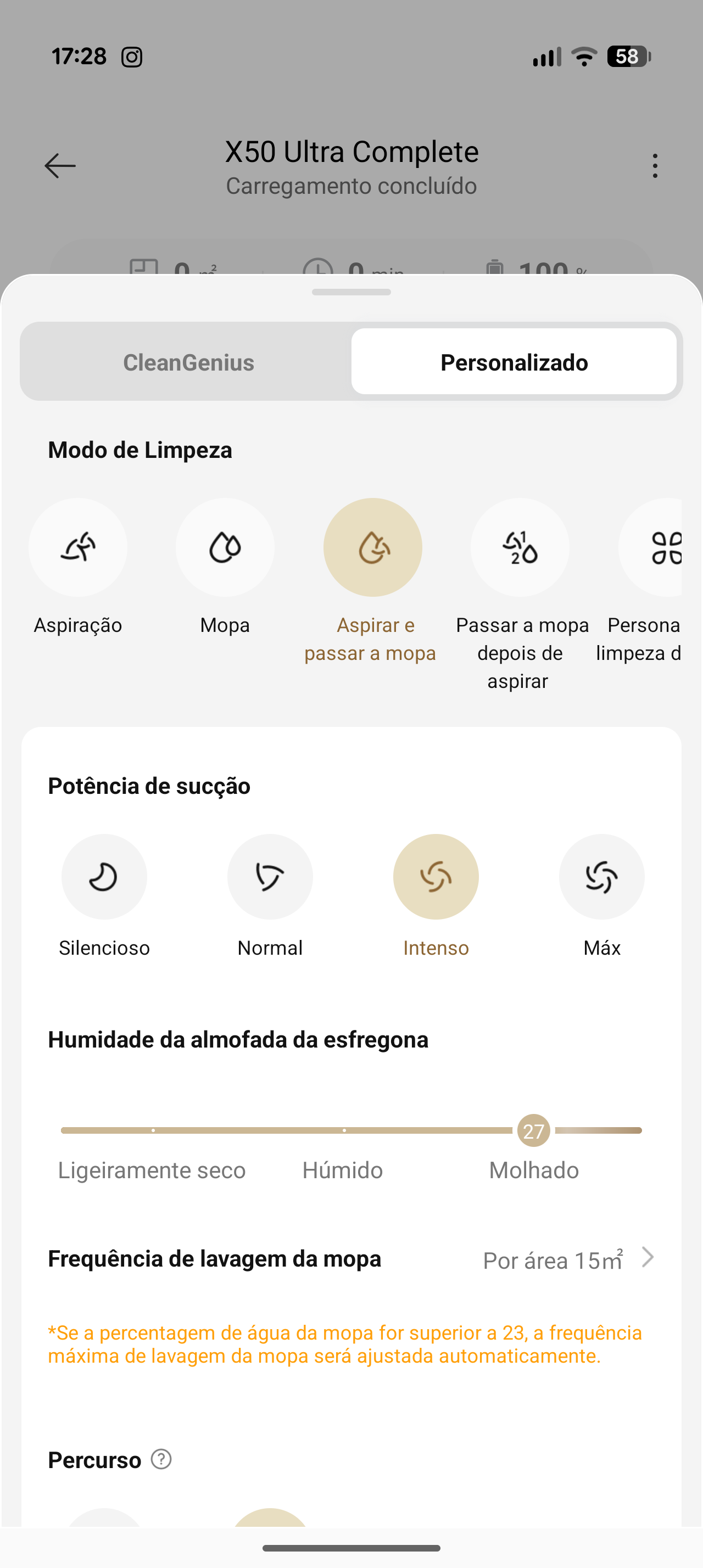
Task: Set suction power to Silencioso
Action: coord(104,877)
